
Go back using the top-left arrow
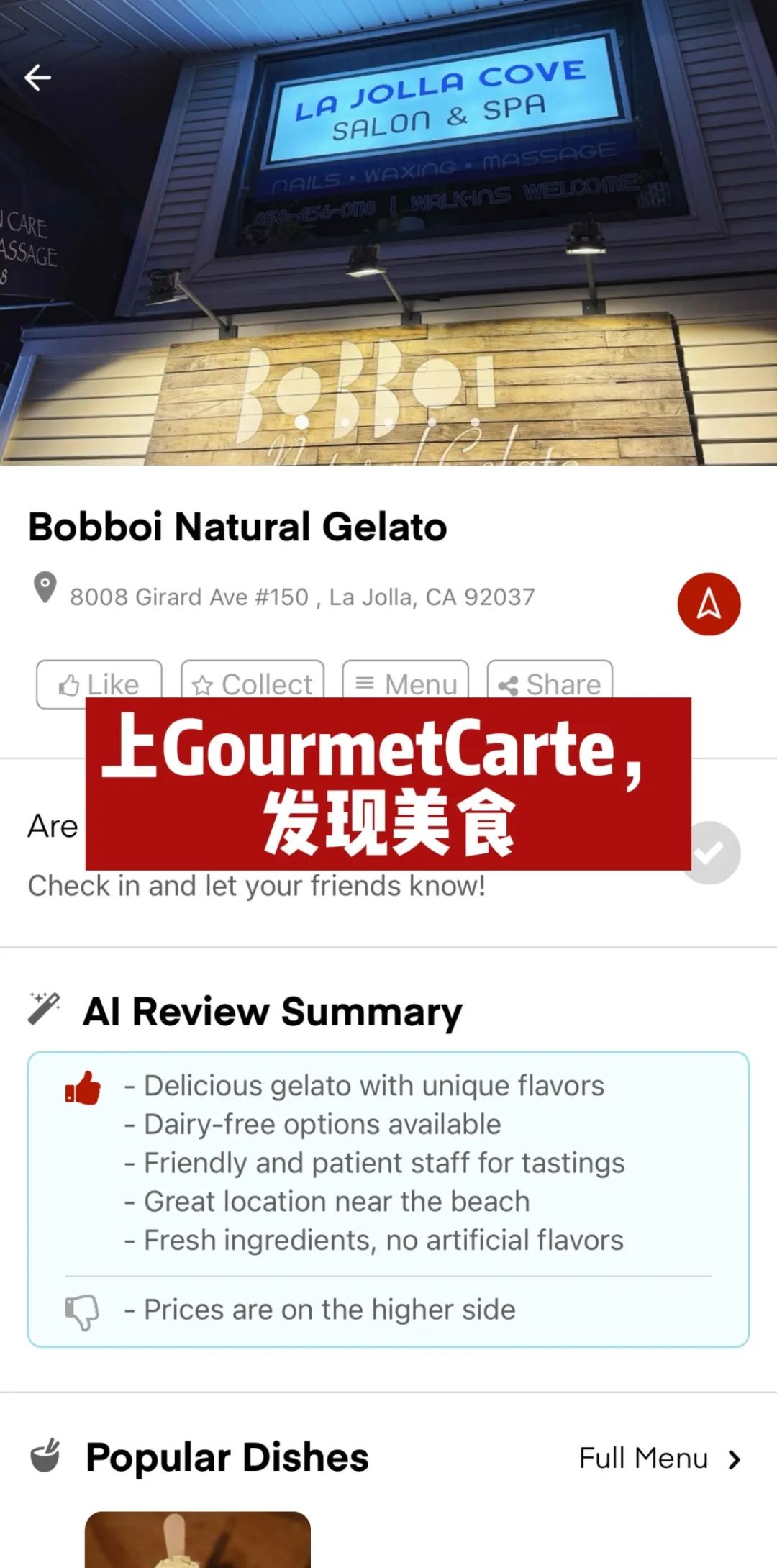(x=37, y=78)
